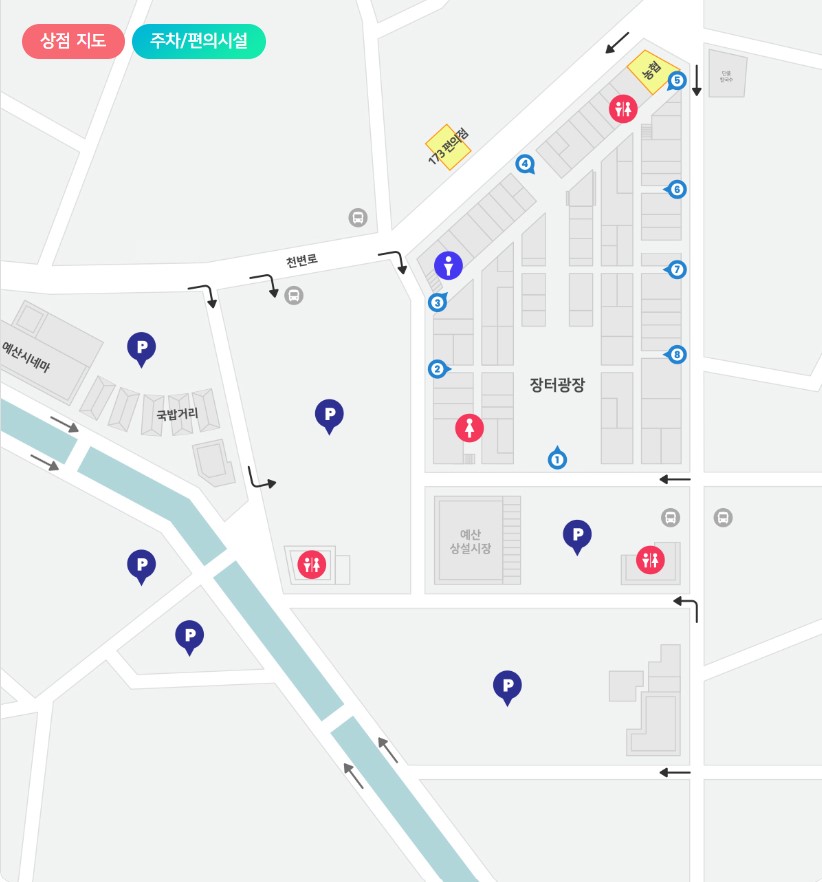Viewport: 822px width, 882px height.
Task: Click the 상점 지도 tab
Action: [x=72, y=41]
